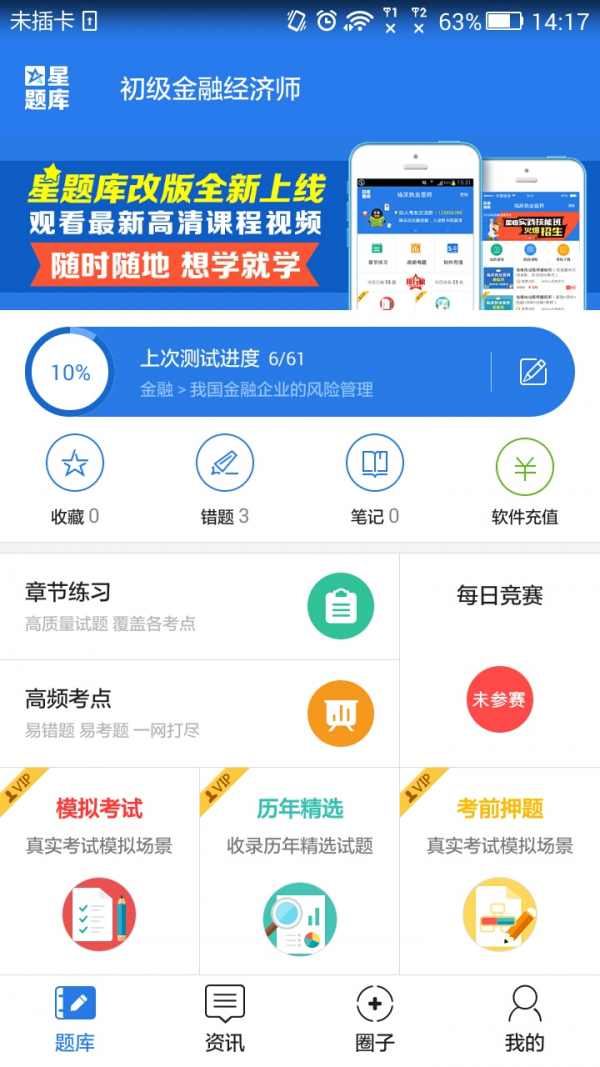600x1067 pixels.
Task: Open 章节练习 chapter practice
Action: (200, 607)
